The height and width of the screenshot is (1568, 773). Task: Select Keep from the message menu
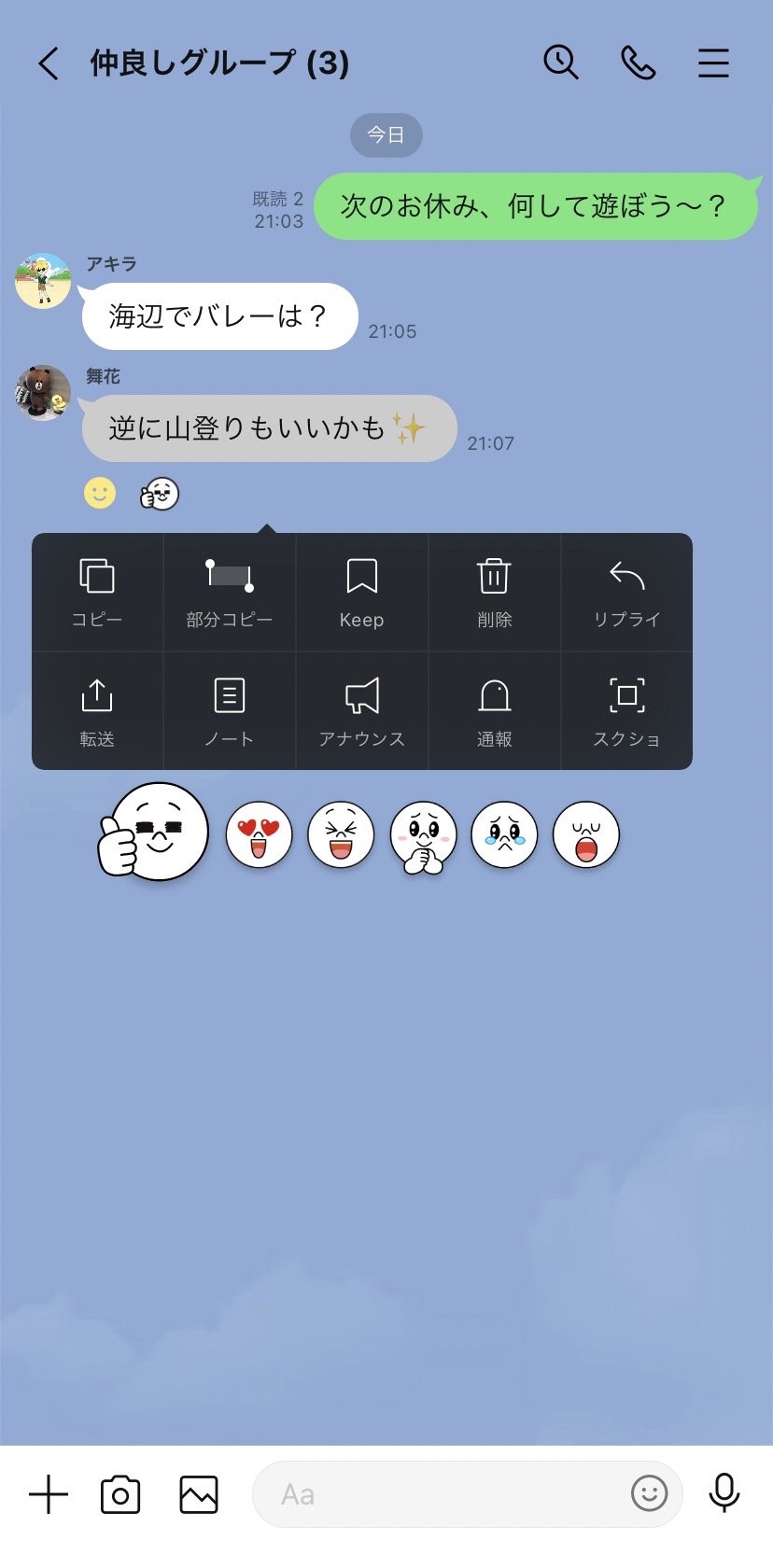[x=361, y=593]
